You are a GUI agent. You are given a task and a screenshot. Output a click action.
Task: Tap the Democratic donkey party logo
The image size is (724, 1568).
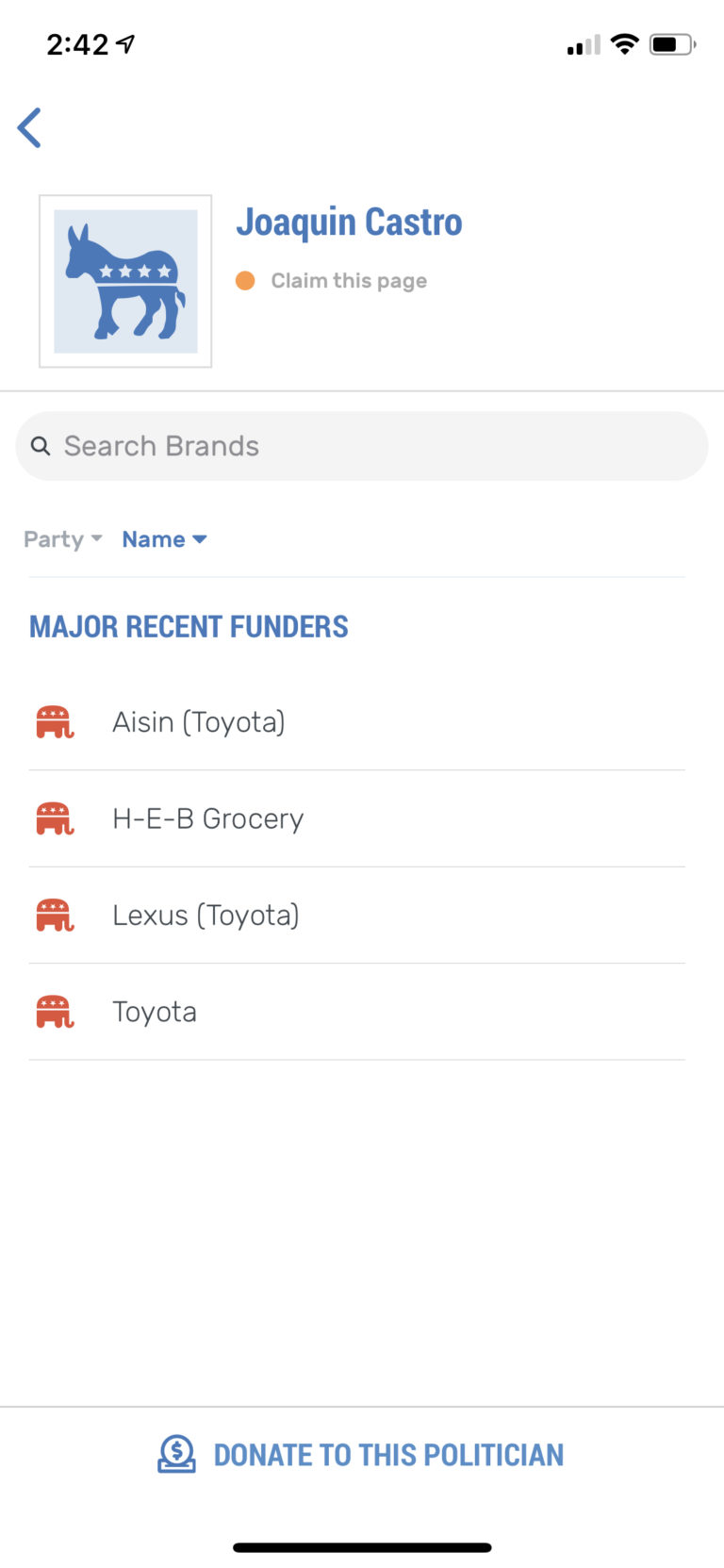point(125,279)
